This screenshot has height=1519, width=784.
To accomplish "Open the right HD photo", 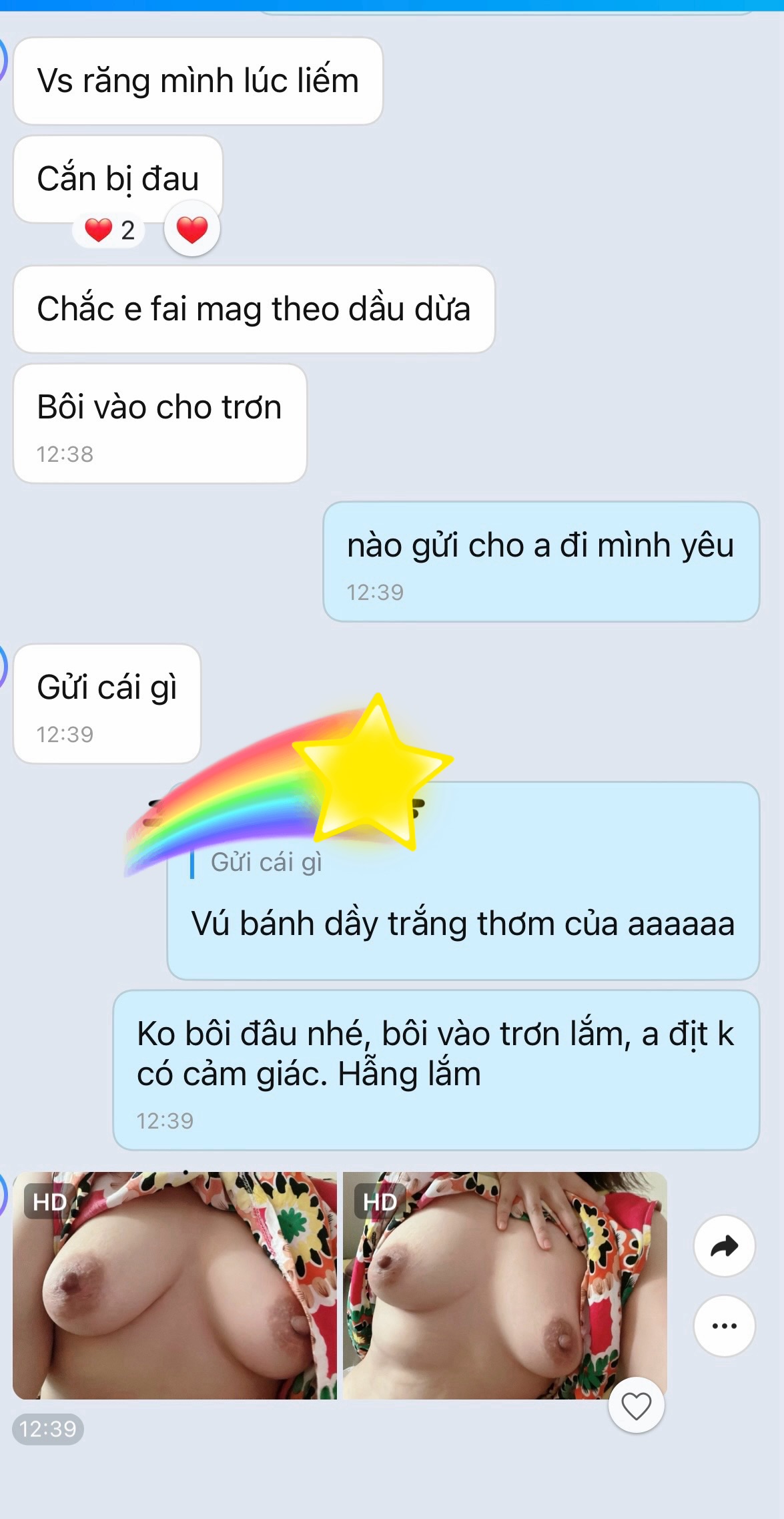I will pyautogui.click(x=505, y=1285).
